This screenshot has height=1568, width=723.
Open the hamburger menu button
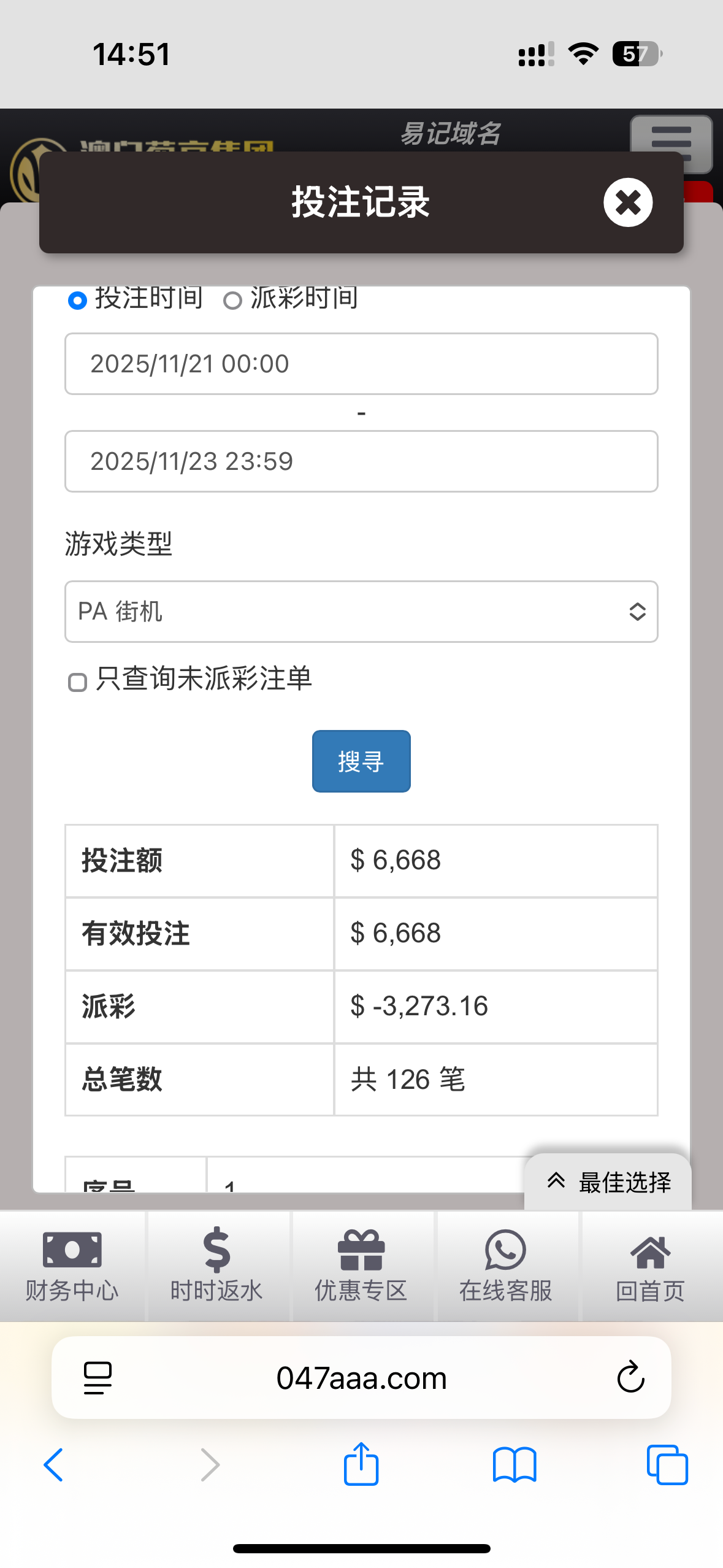(671, 143)
